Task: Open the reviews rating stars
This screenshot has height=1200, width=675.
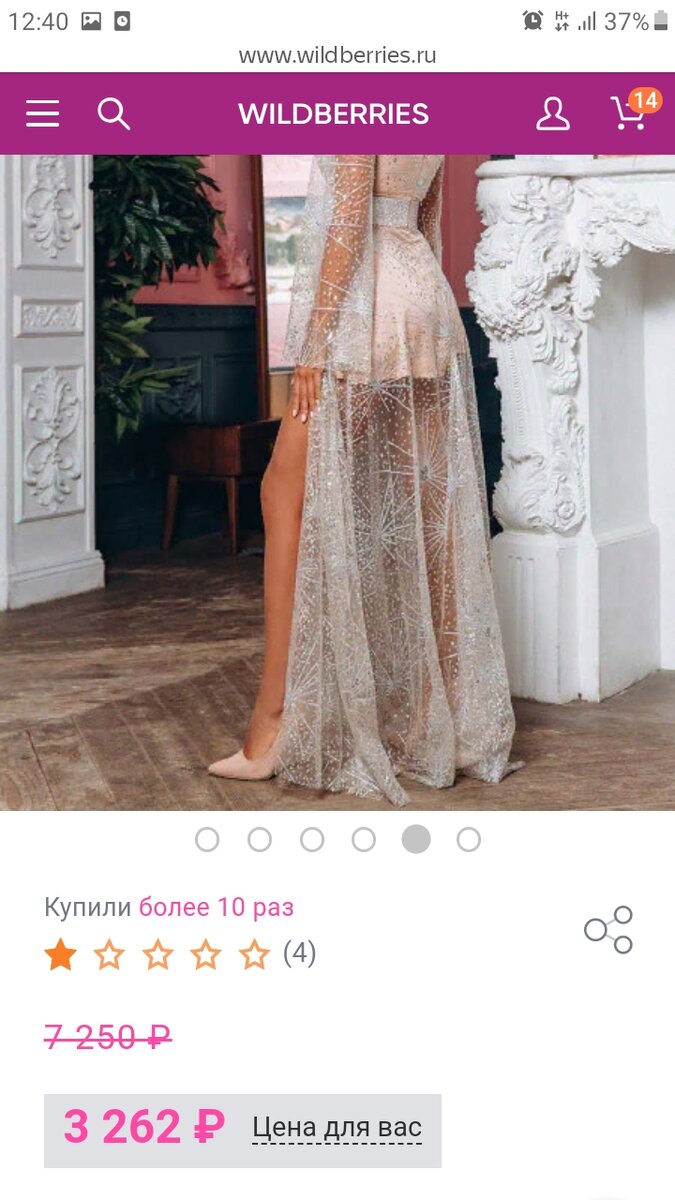Action: click(157, 955)
